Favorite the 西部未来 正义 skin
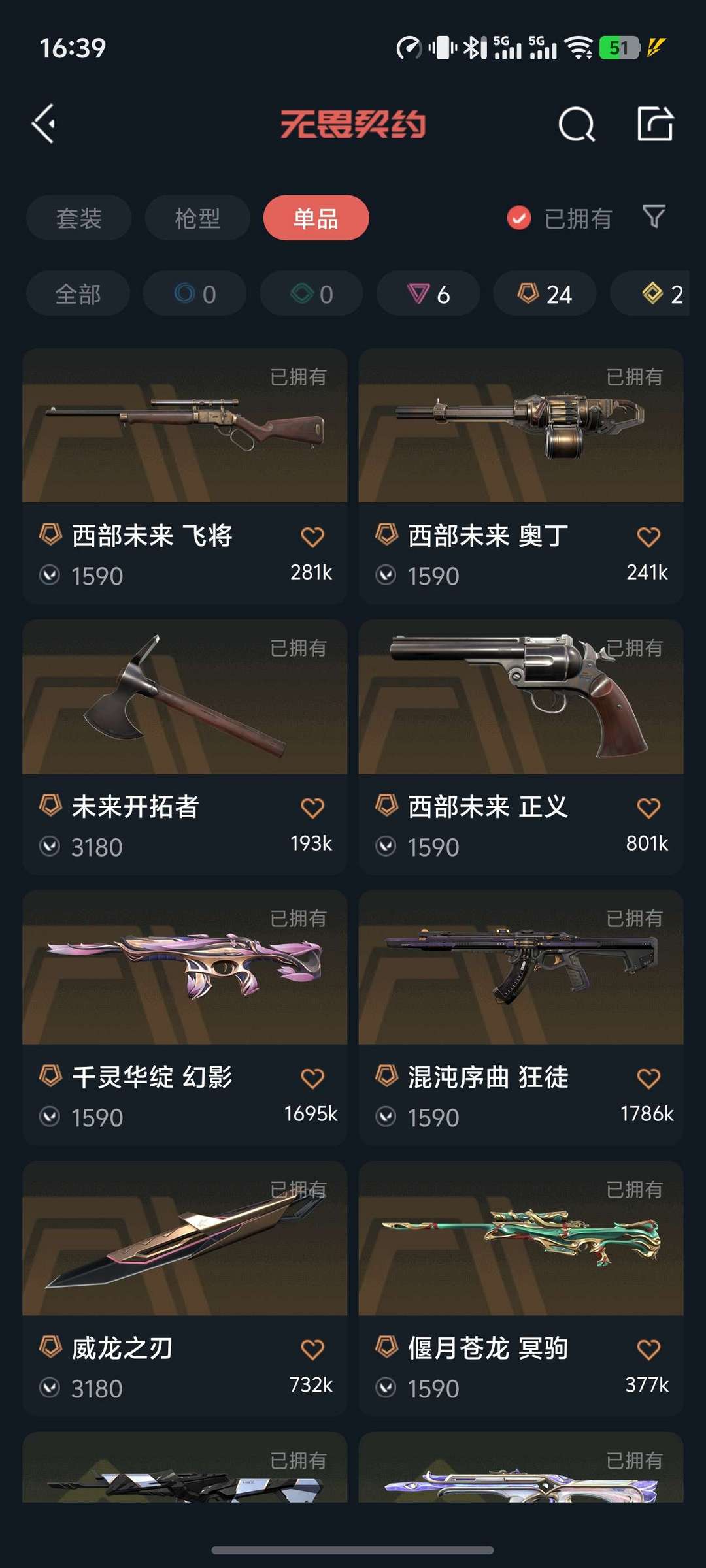This screenshot has width=706, height=1568. tap(648, 808)
